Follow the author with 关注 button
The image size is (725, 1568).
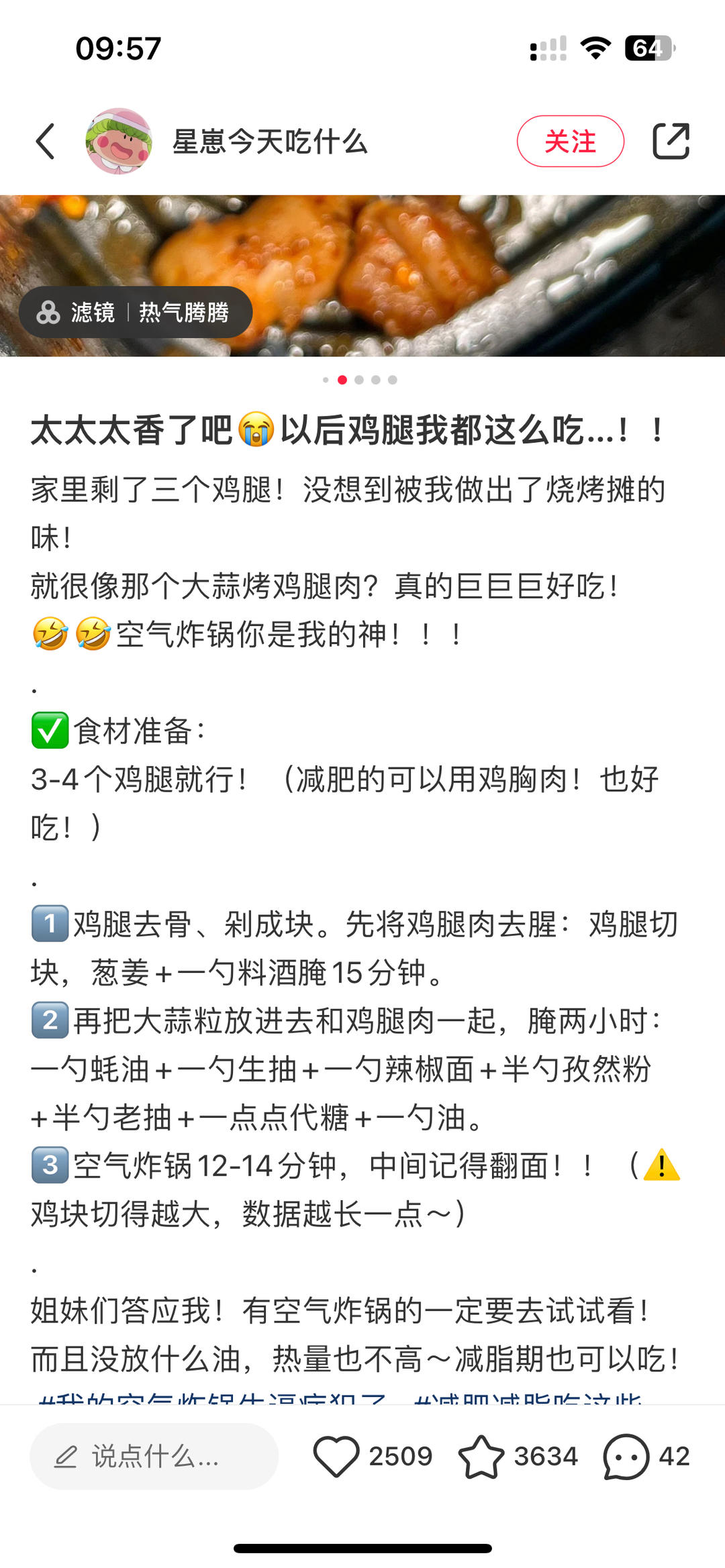coord(570,142)
